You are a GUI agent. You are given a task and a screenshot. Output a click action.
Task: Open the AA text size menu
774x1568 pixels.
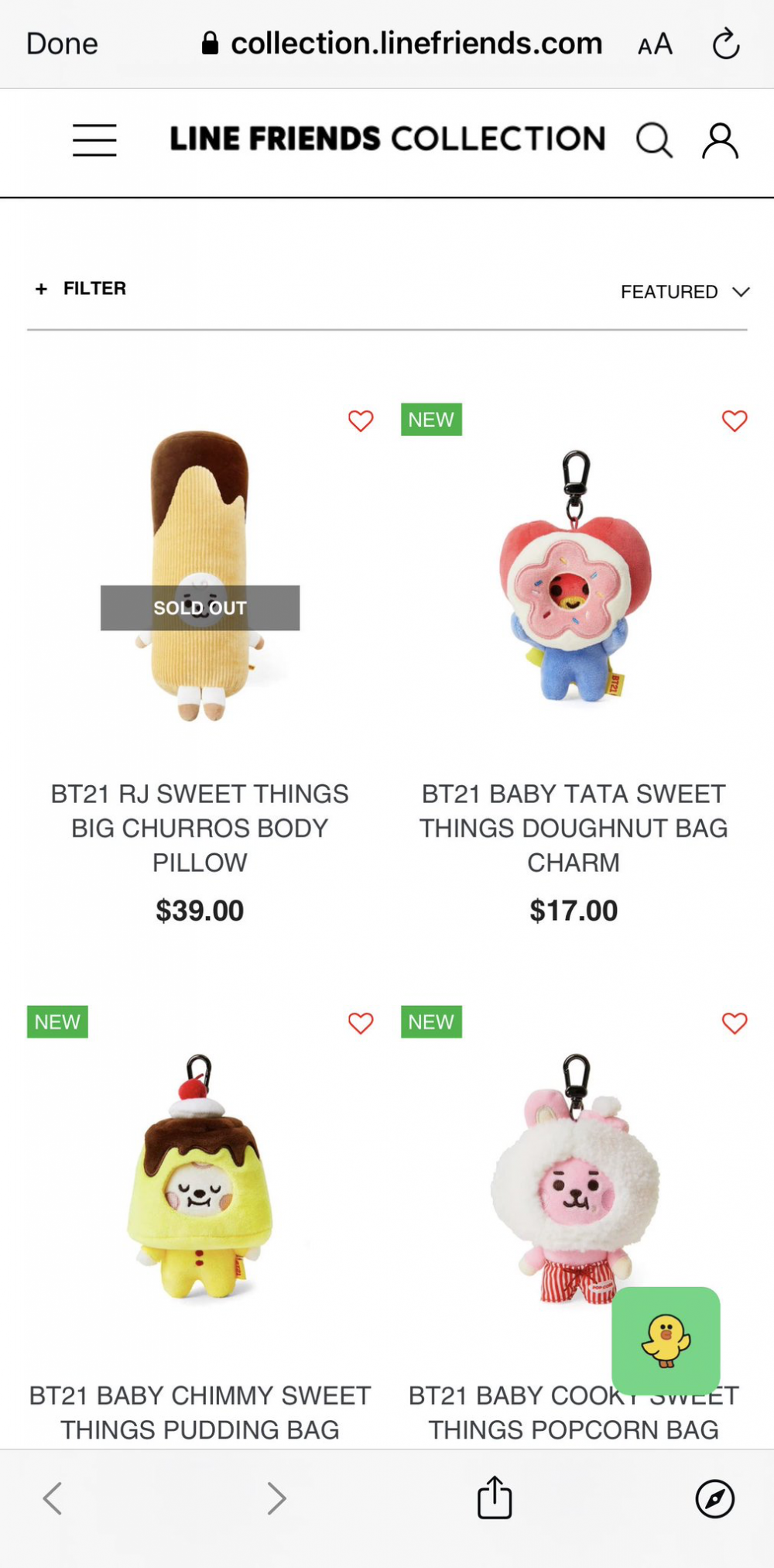click(x=655, y=44)
